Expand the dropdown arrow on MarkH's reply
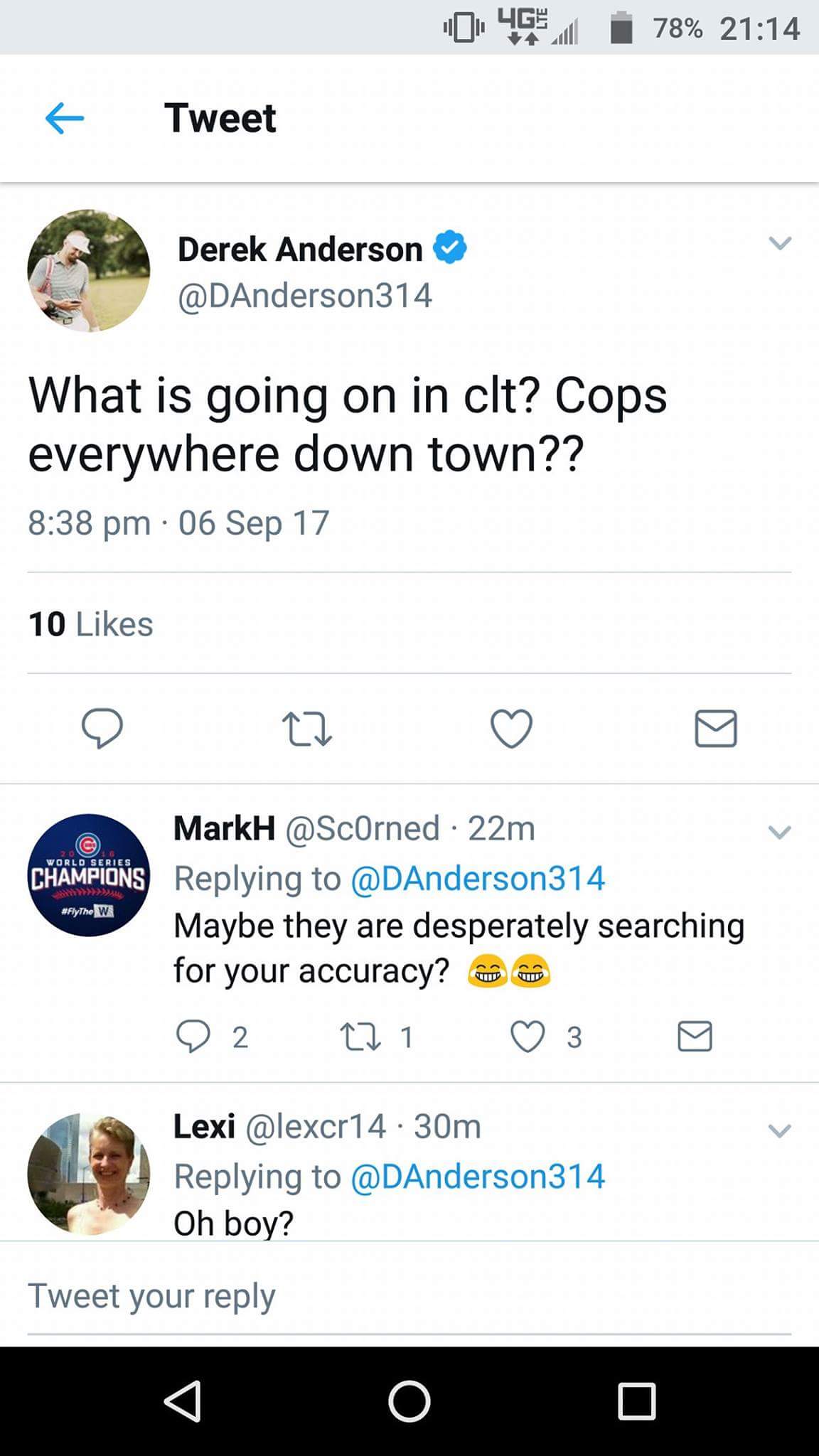The image size is (819, 1456). point(780,833)
